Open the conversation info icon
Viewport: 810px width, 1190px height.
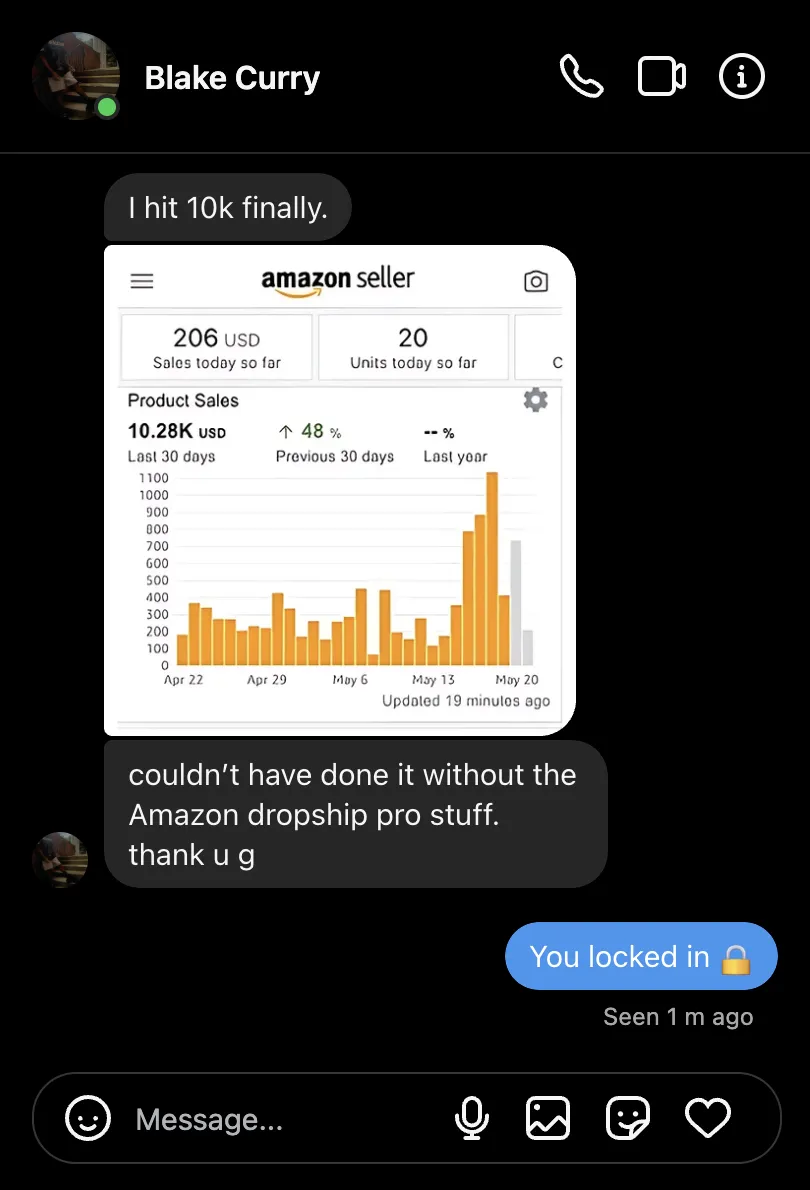click(x=742, y=76)
